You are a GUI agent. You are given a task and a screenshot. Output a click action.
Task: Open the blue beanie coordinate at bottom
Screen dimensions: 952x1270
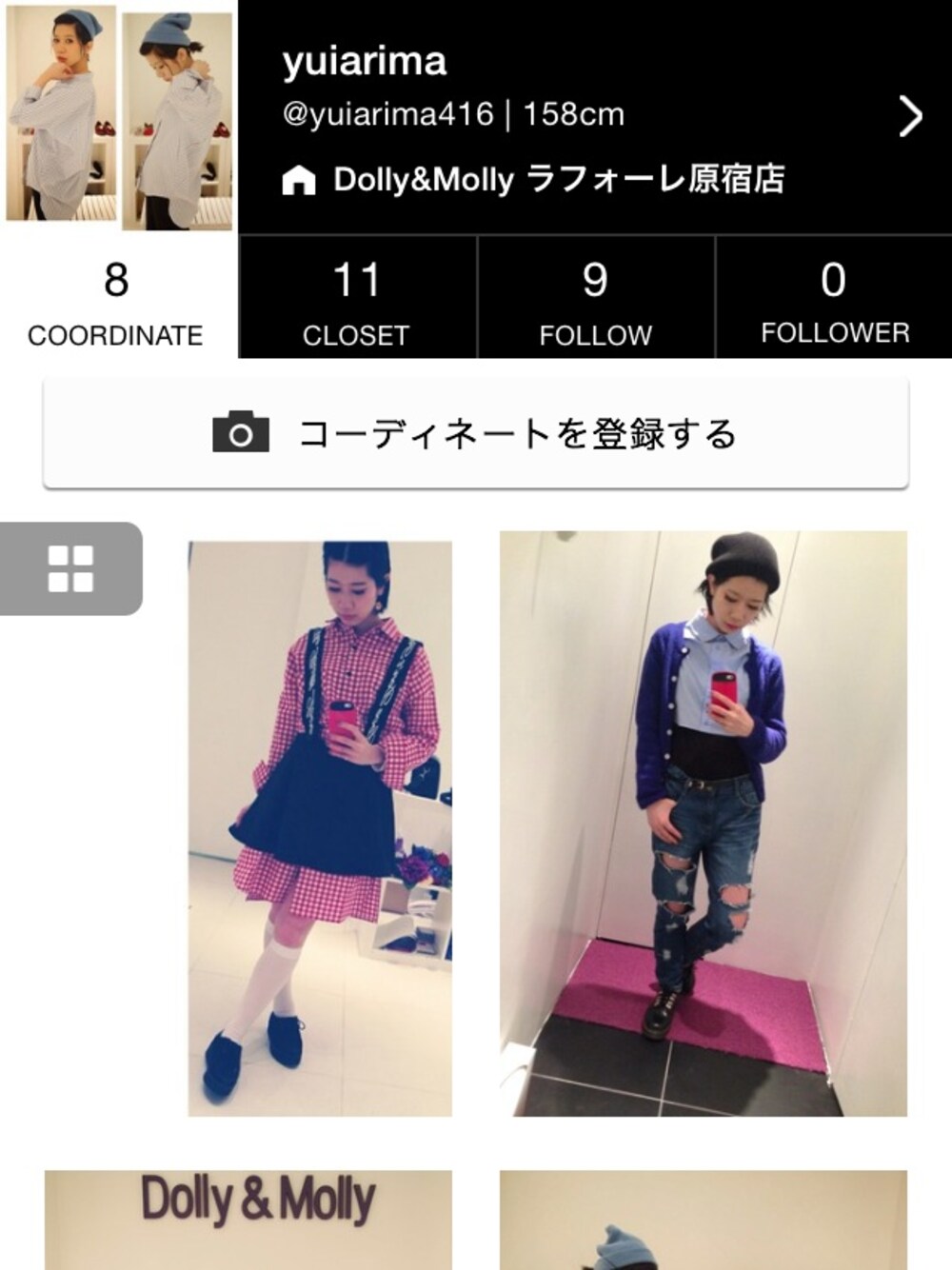tap(703, 1220)
